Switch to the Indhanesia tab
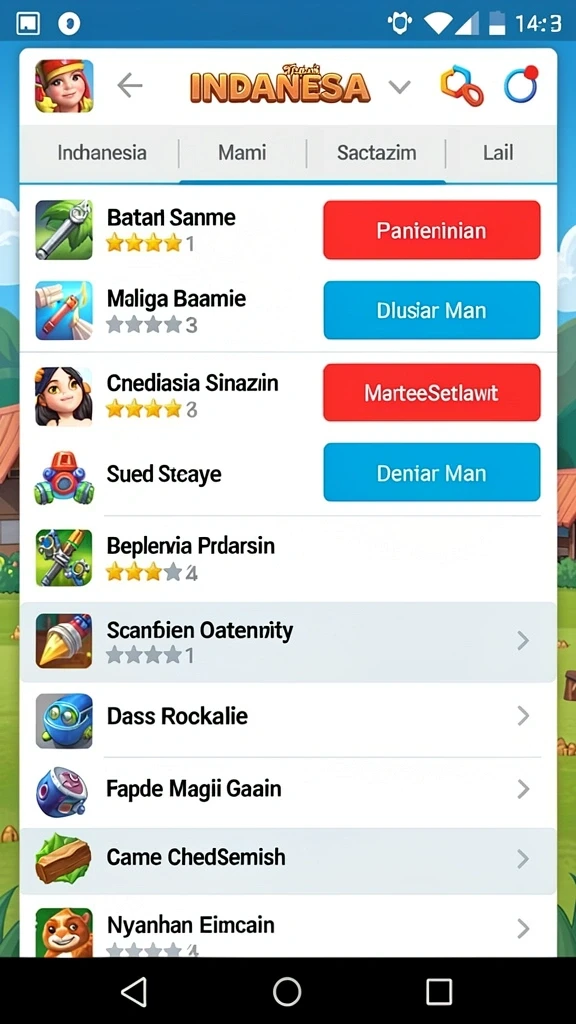Image resolution: width=576 pixels, height=1024 pixels. click(x=102, y=153)
